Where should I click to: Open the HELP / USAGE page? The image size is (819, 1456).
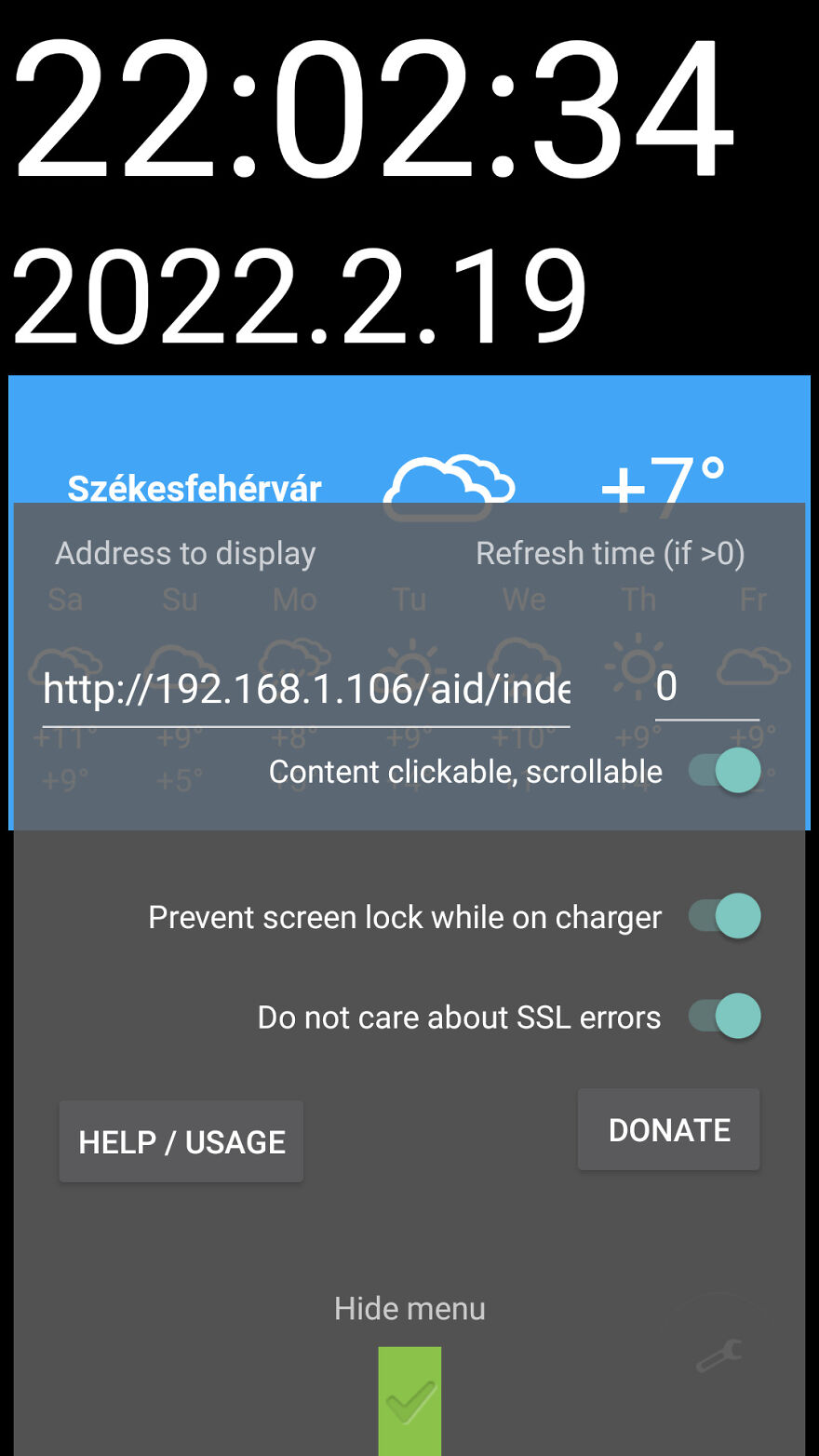coord(181,1140)
